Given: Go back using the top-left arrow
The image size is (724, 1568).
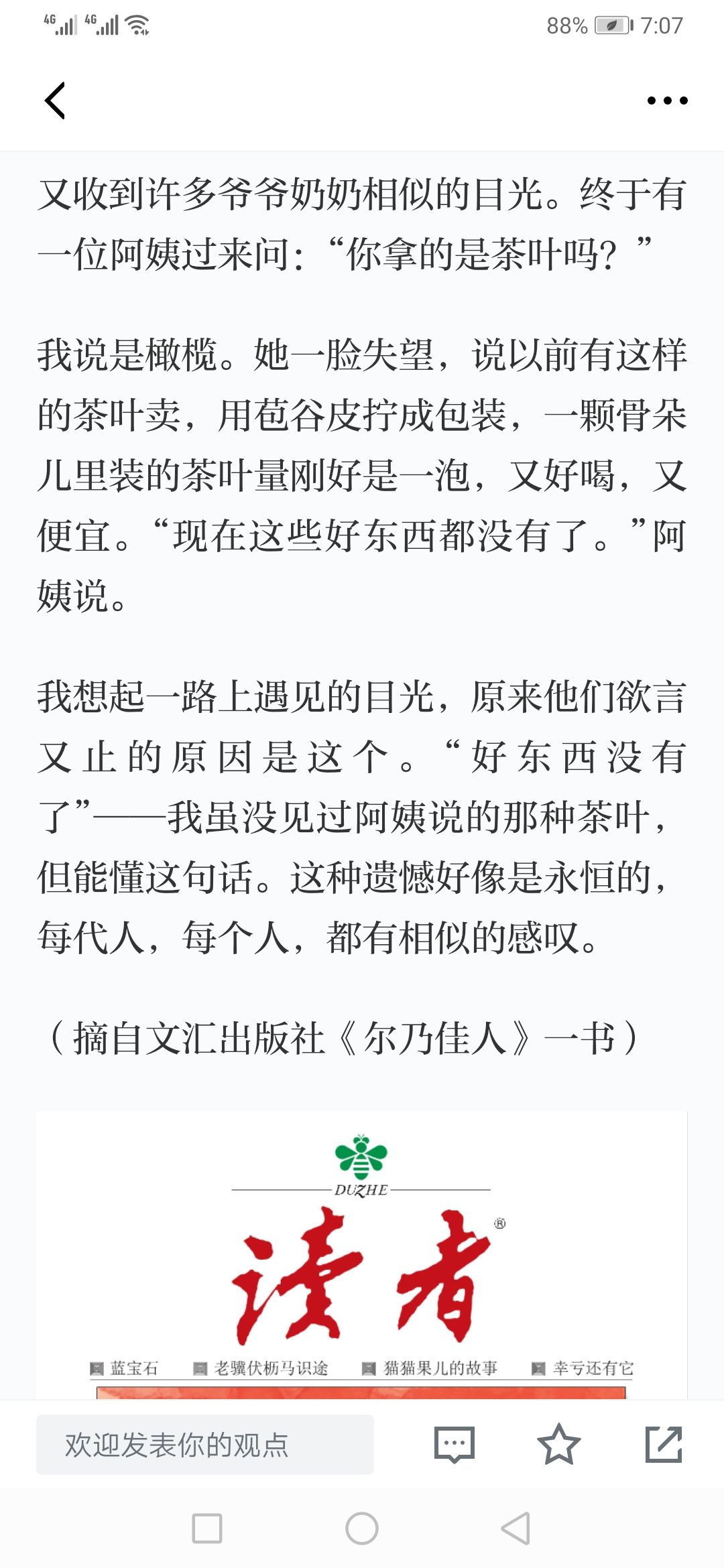Looking at the screenshot, I should coord(55,101).
